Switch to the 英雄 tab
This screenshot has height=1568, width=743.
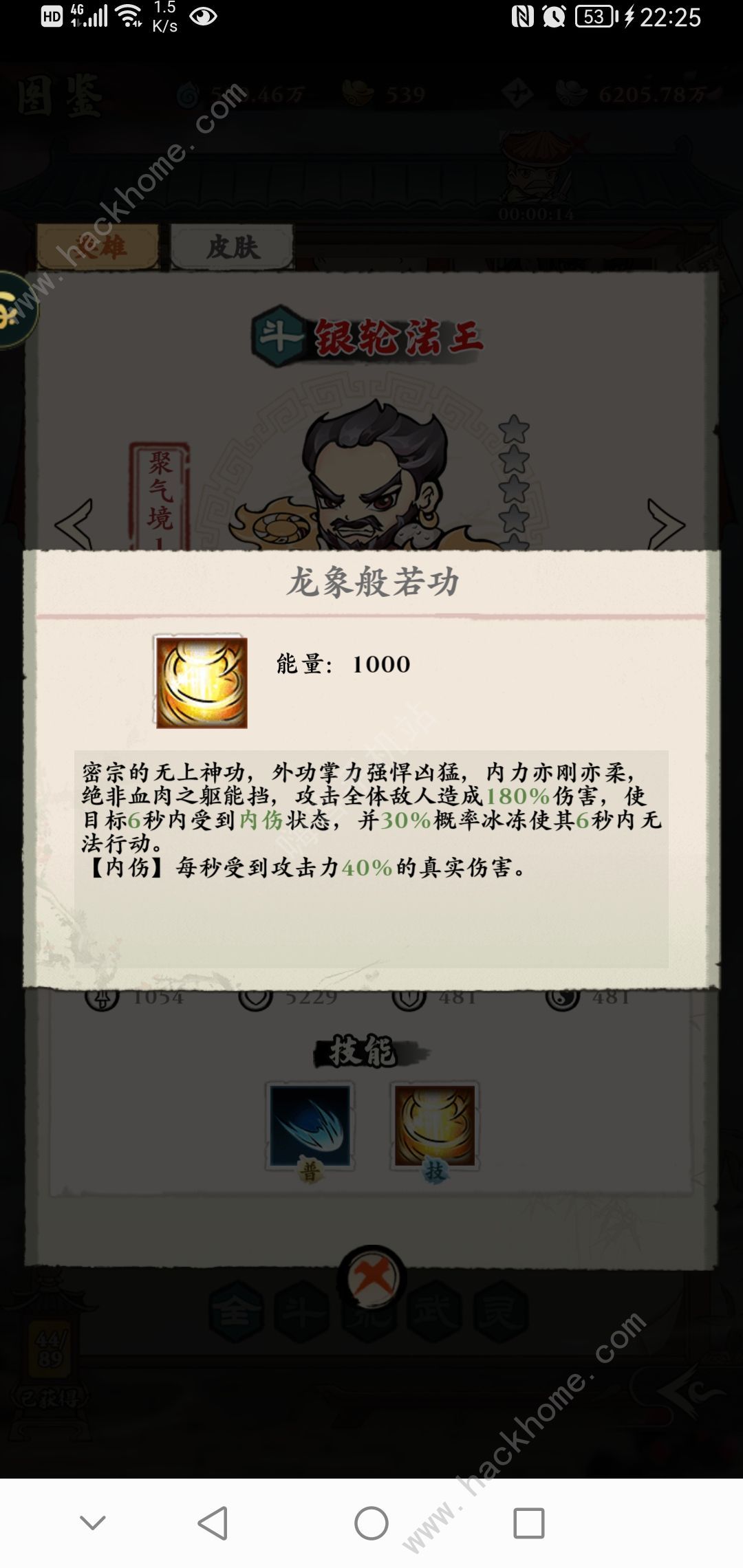(98, 247)
